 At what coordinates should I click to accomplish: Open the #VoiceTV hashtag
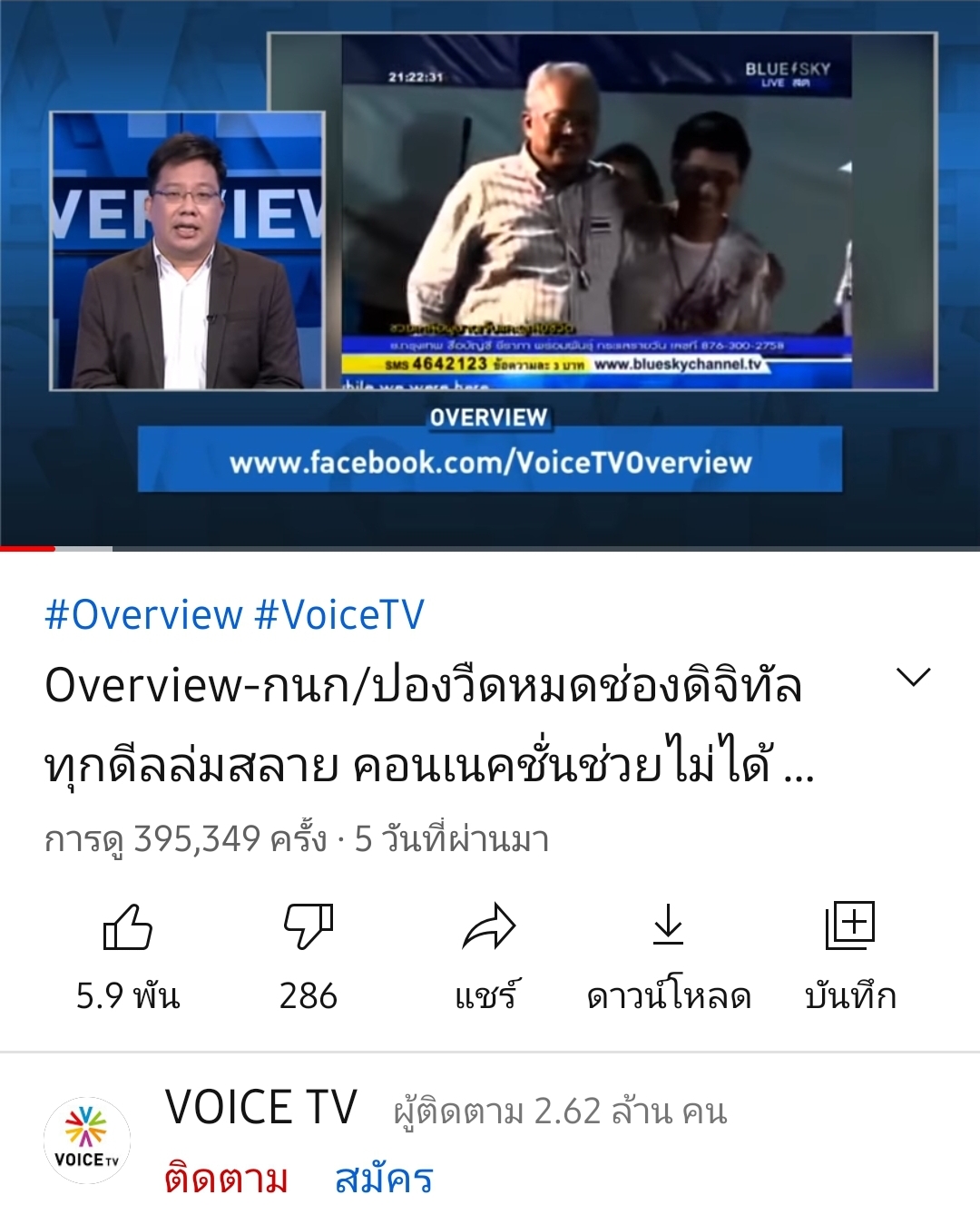[x=339, y=614]
